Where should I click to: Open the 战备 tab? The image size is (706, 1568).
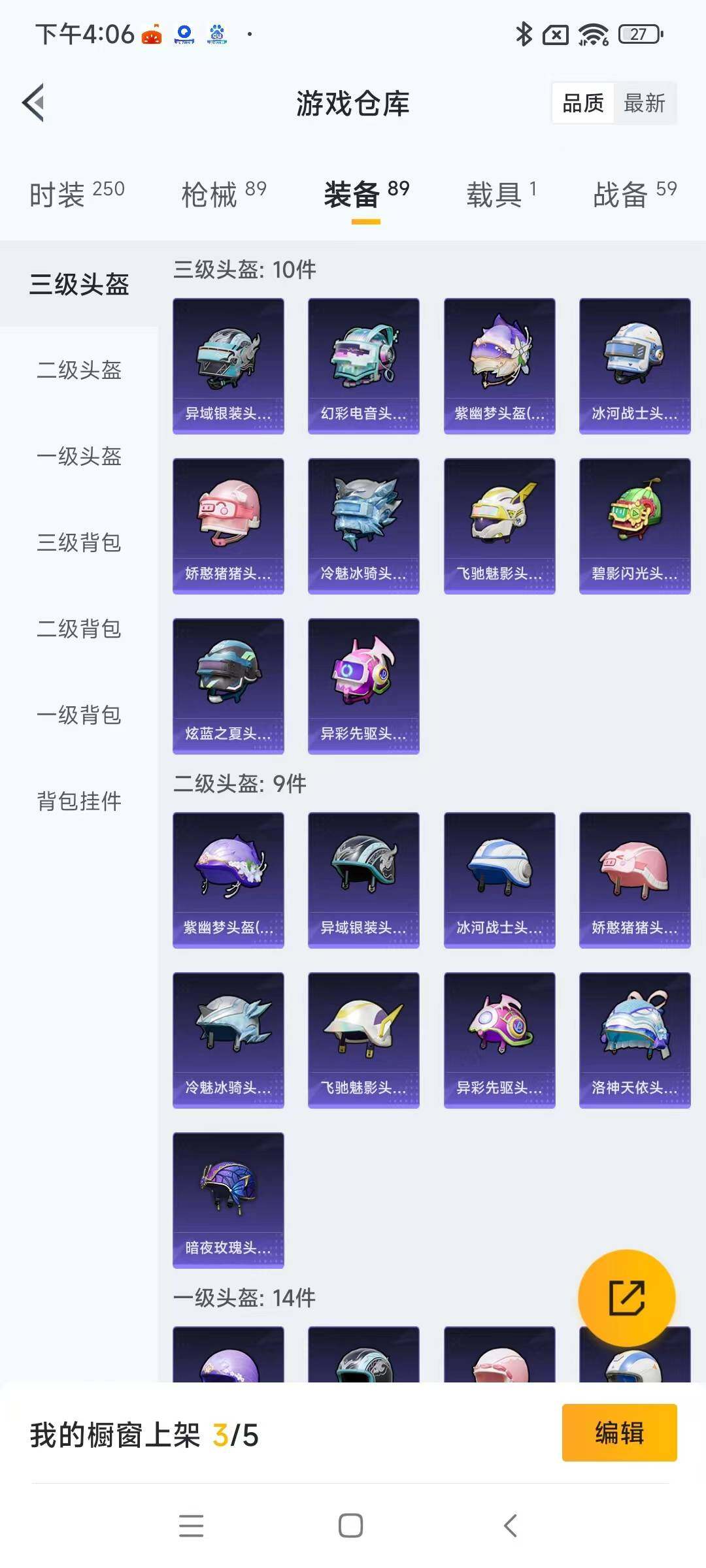click(634, 194)
